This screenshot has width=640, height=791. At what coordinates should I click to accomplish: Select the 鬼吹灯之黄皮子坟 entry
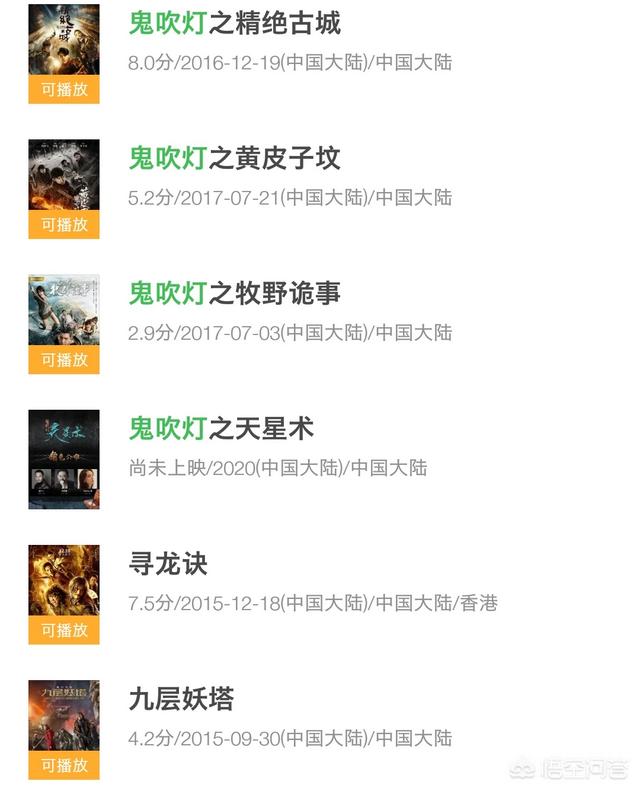pyautogui.click(x=235, y=158)
